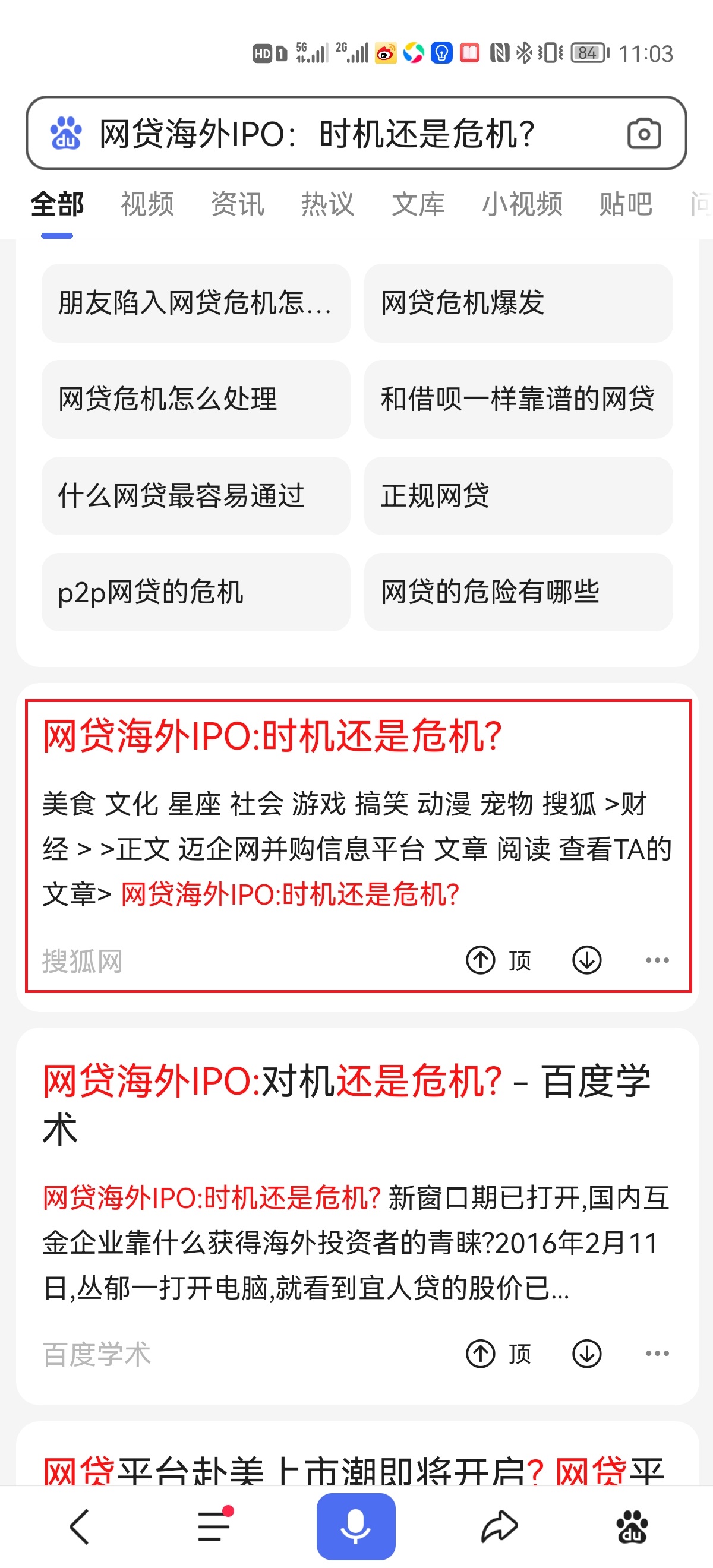
Task: Open camera image search
Action: coord(643,133)
